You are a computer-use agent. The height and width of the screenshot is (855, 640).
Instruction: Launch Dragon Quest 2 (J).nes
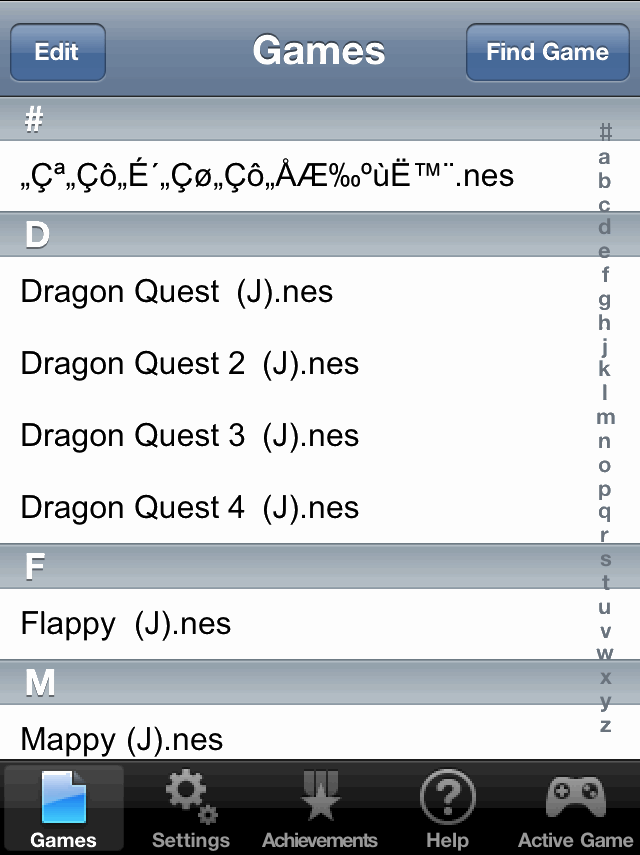click(x=190, y=364)
